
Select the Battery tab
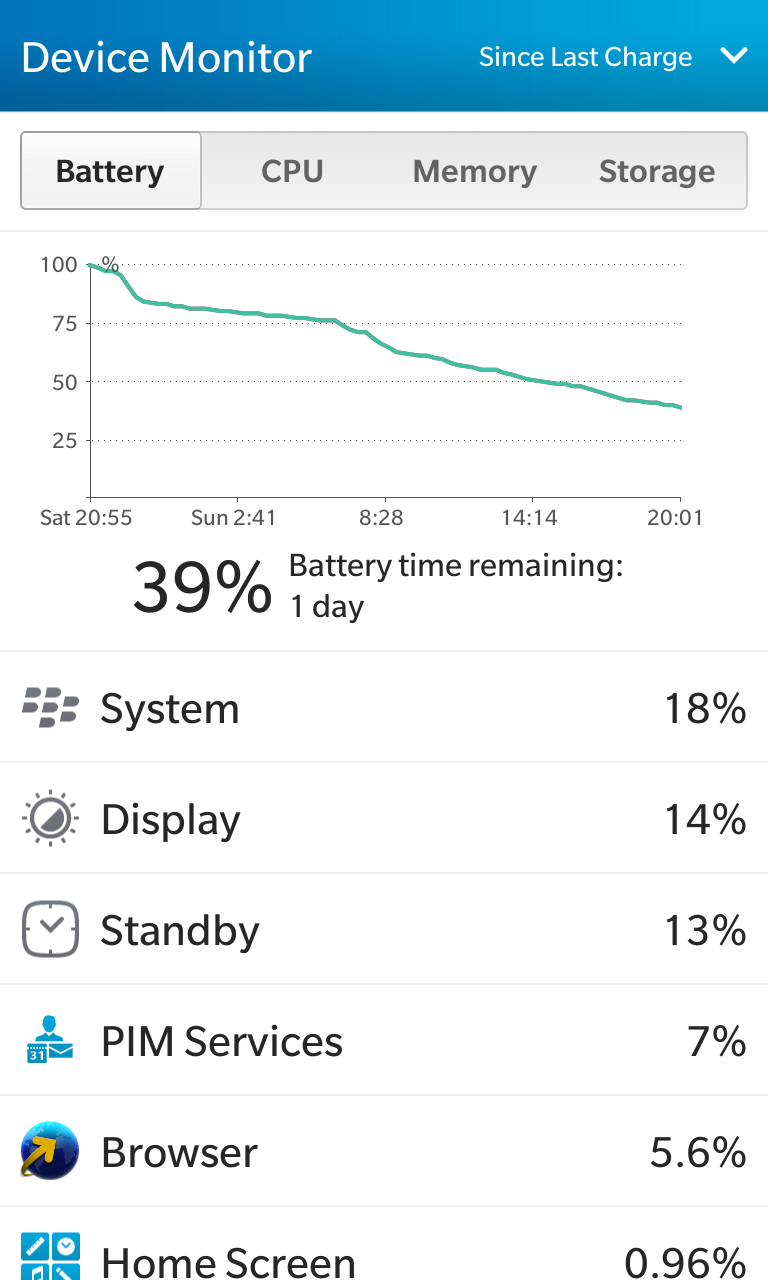pos(111,171)
